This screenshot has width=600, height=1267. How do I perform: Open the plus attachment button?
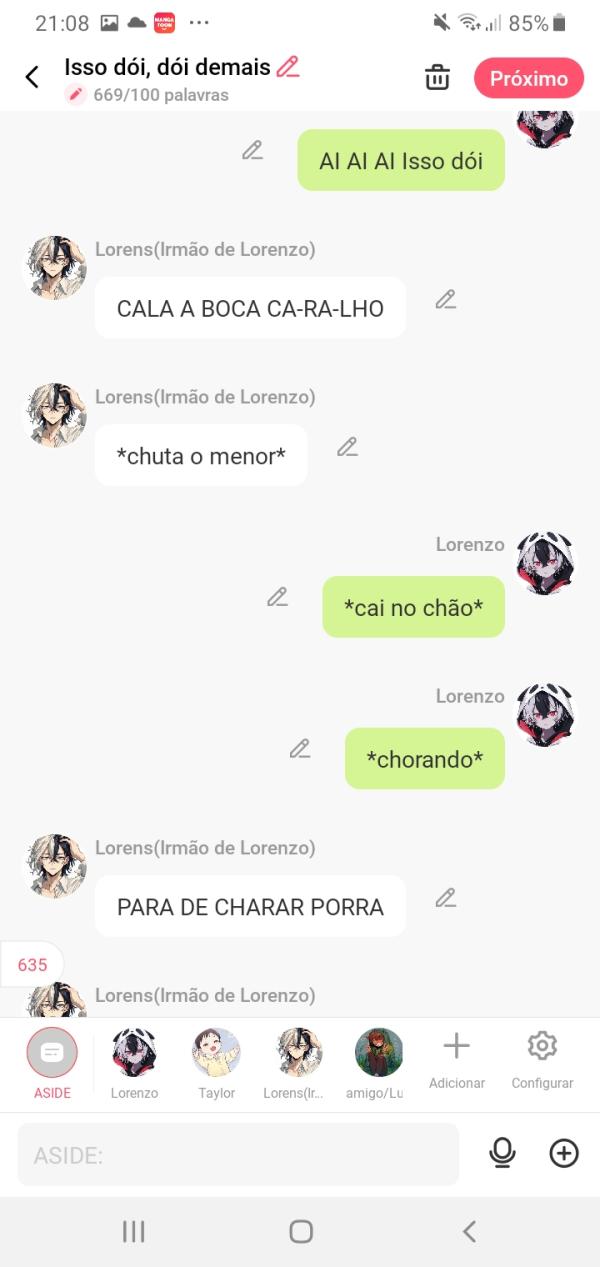pos(564,1153)
